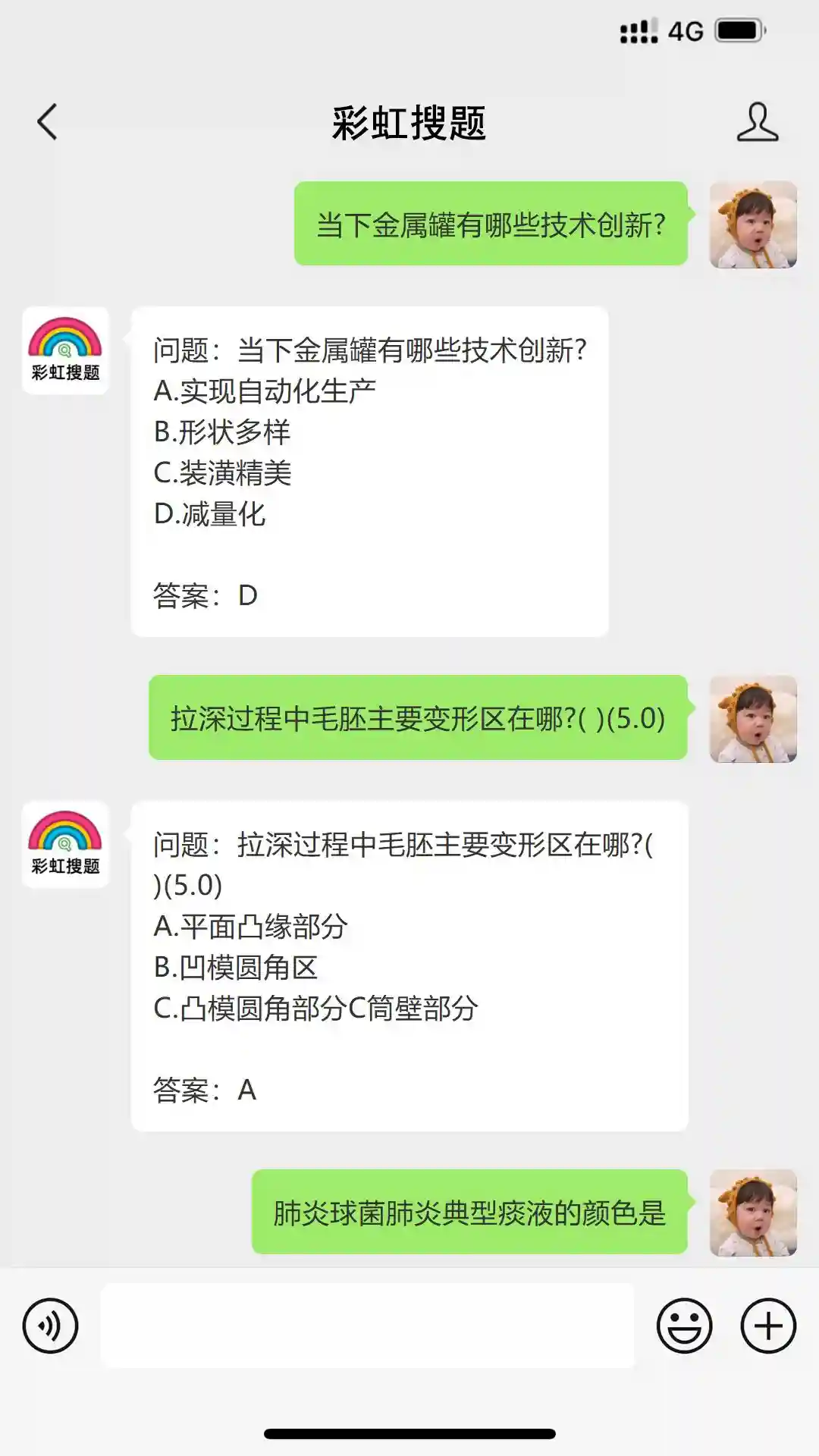This screenshot has height=1456, width=819.
Task: Open the emoji picker
Action: pos(684,1326)
